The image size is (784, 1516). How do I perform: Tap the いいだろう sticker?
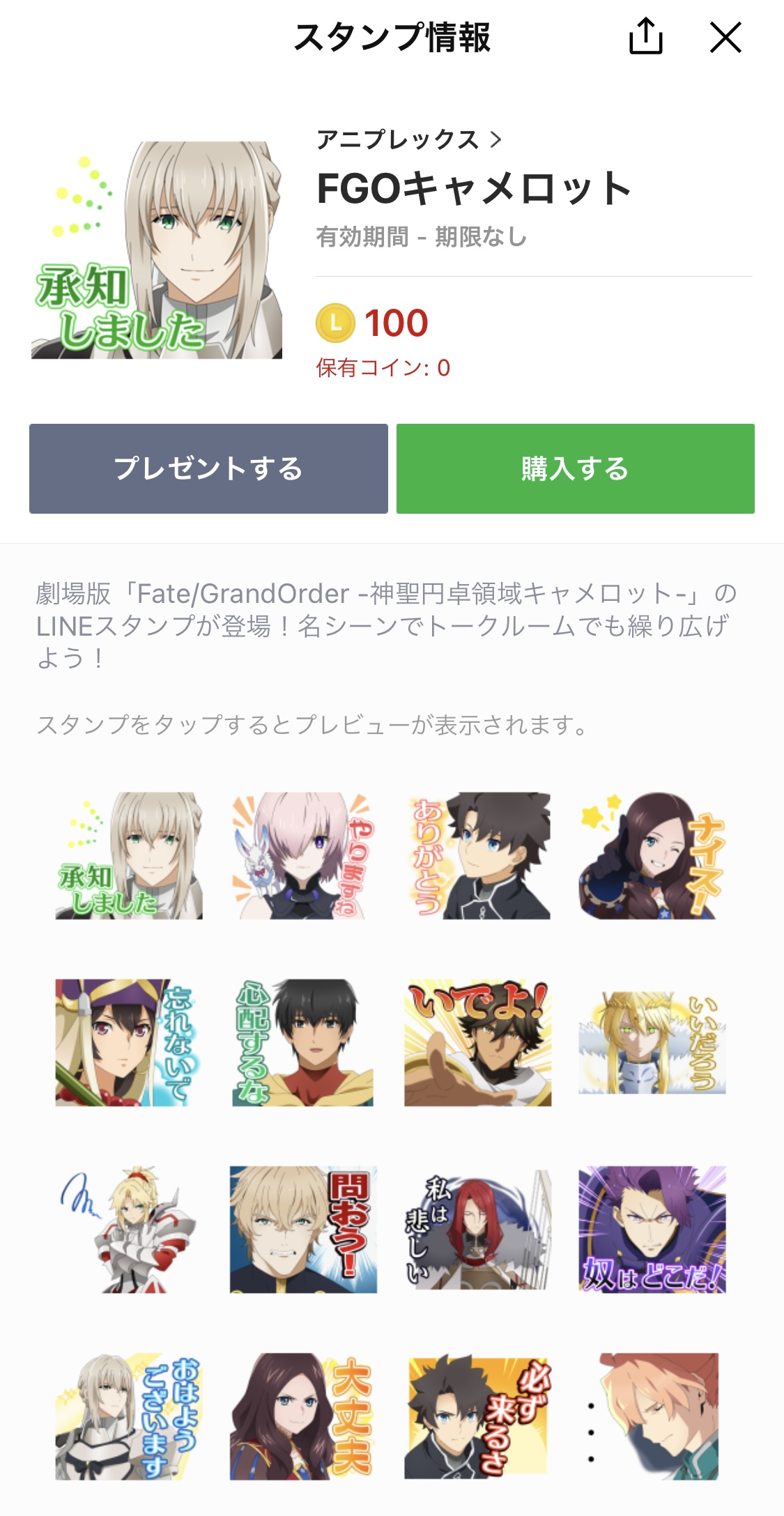click(652, 1042)
